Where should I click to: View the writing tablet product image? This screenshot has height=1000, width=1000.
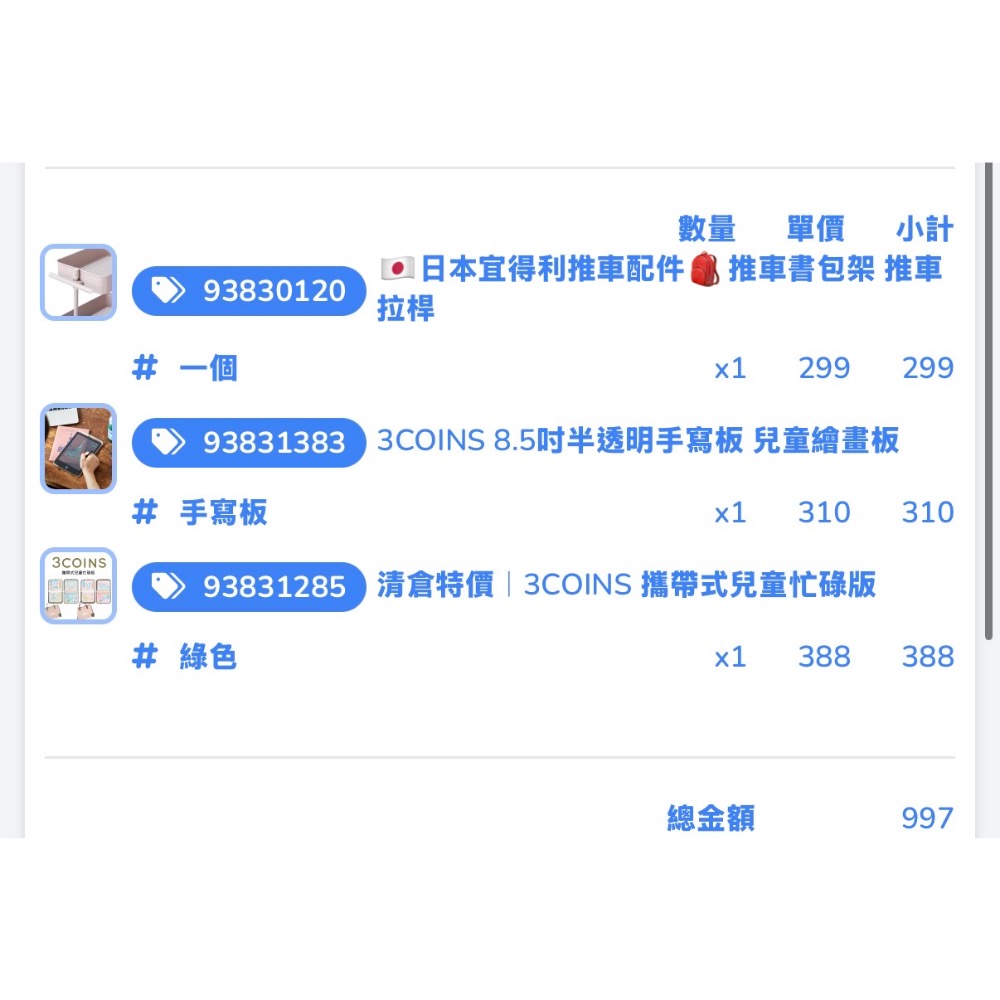78,449
